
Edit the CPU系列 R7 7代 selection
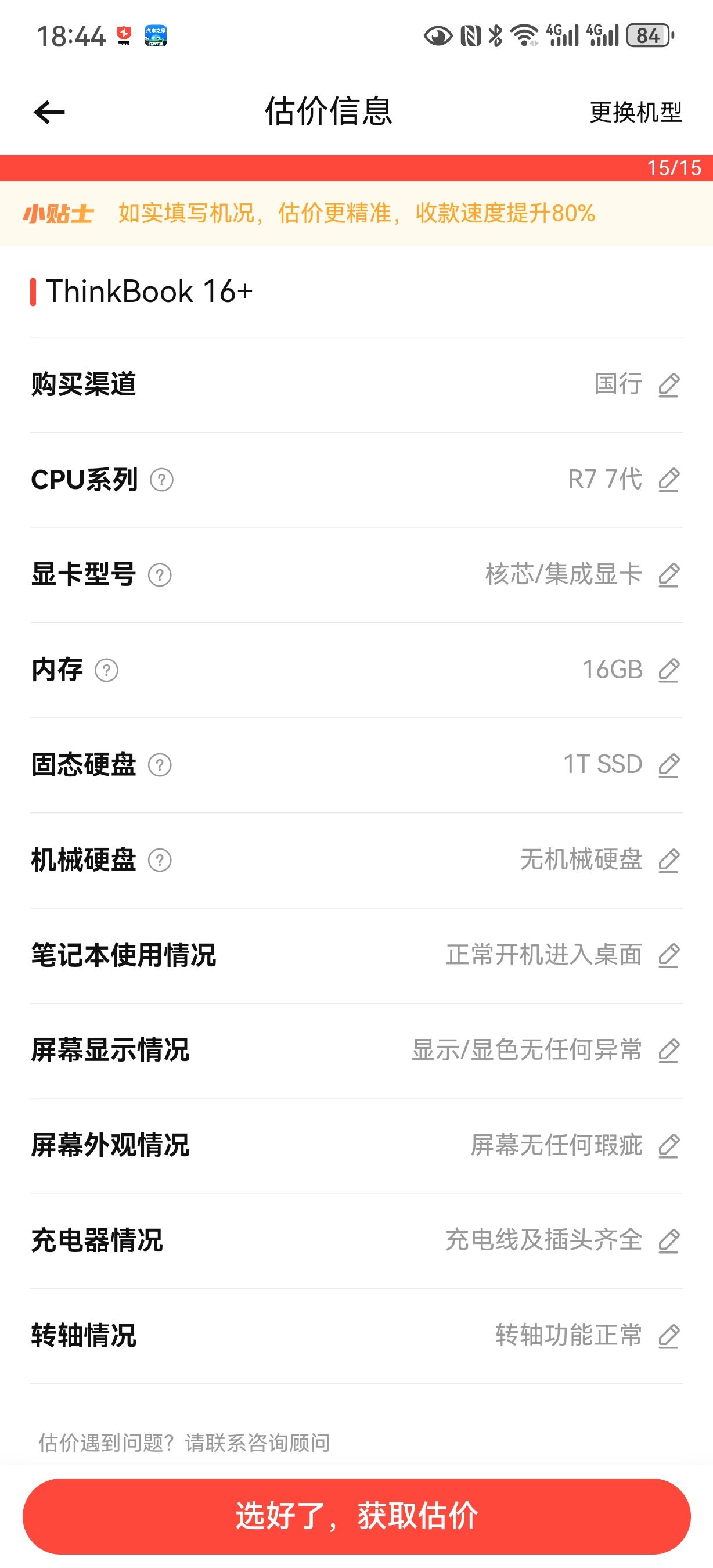[669, 480]
